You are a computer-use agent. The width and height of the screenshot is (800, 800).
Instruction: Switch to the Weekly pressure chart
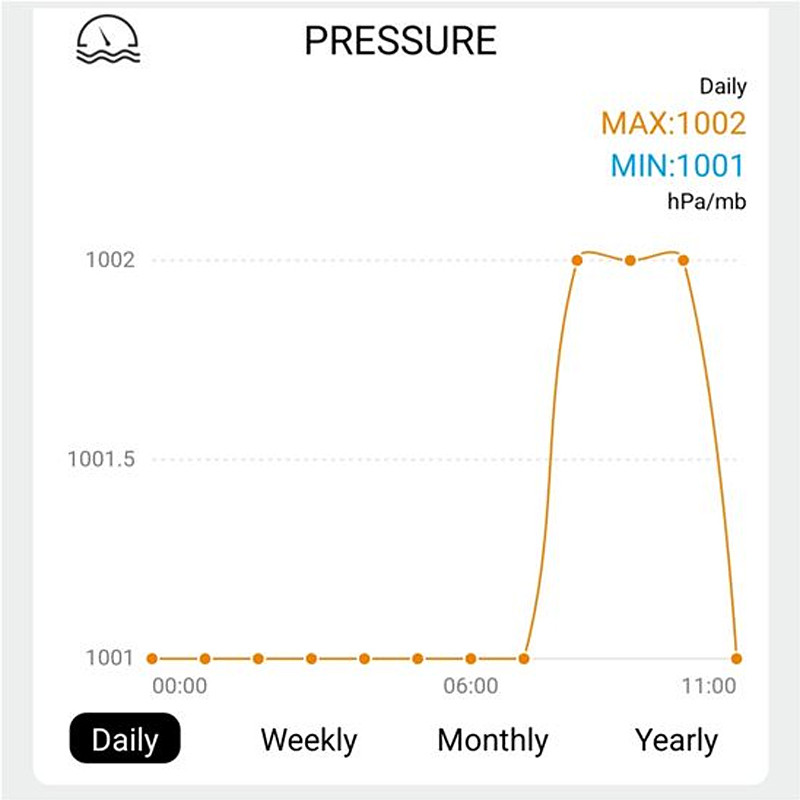point(308,740)
